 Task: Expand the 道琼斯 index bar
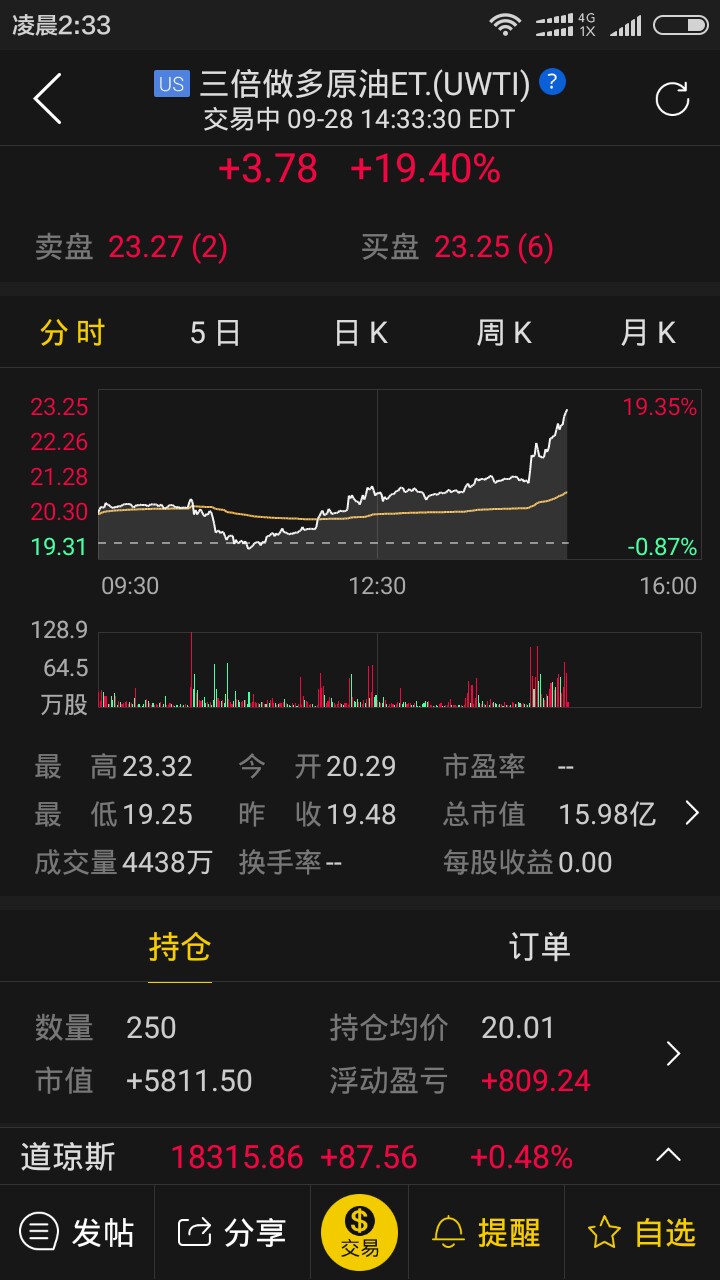pos(668,1156)
